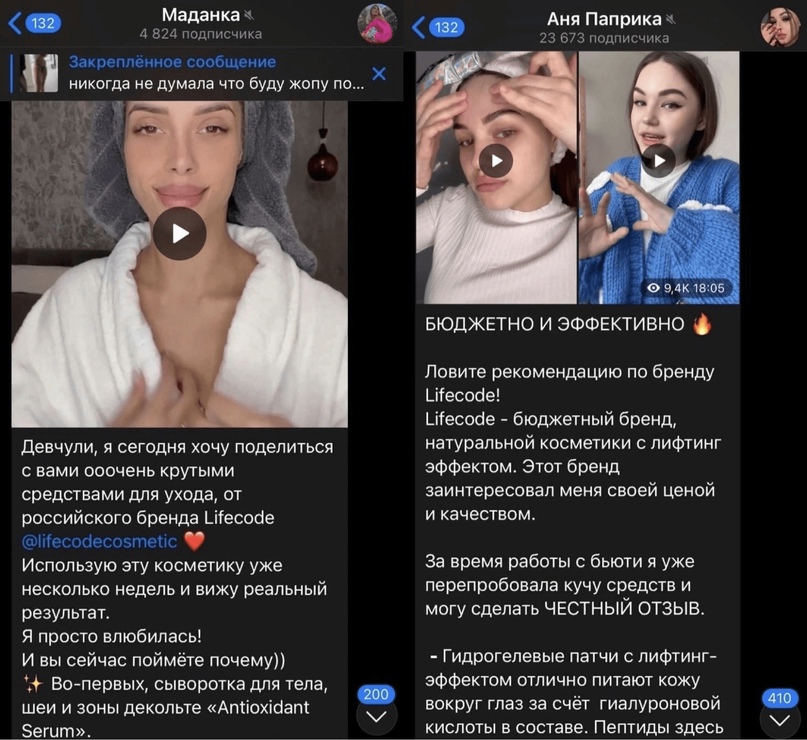Open the Маданка channel profile picture
The width and height of the screenshot is (807, 740).
coord(377,24)
